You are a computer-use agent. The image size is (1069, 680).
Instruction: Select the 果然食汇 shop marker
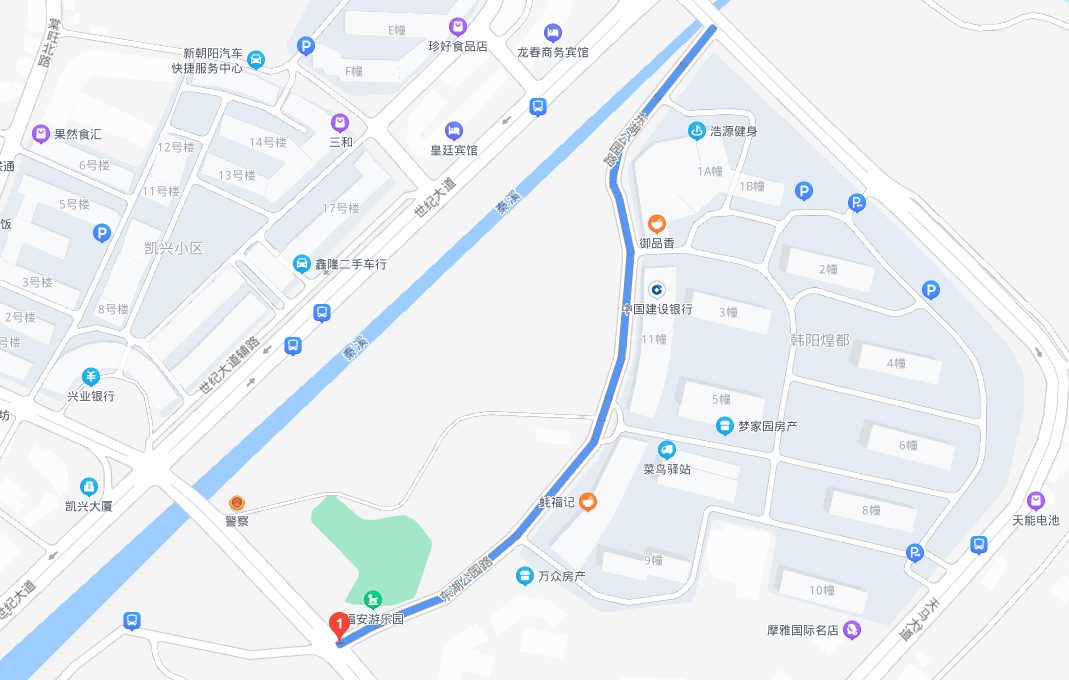click(x=40, y=133)
